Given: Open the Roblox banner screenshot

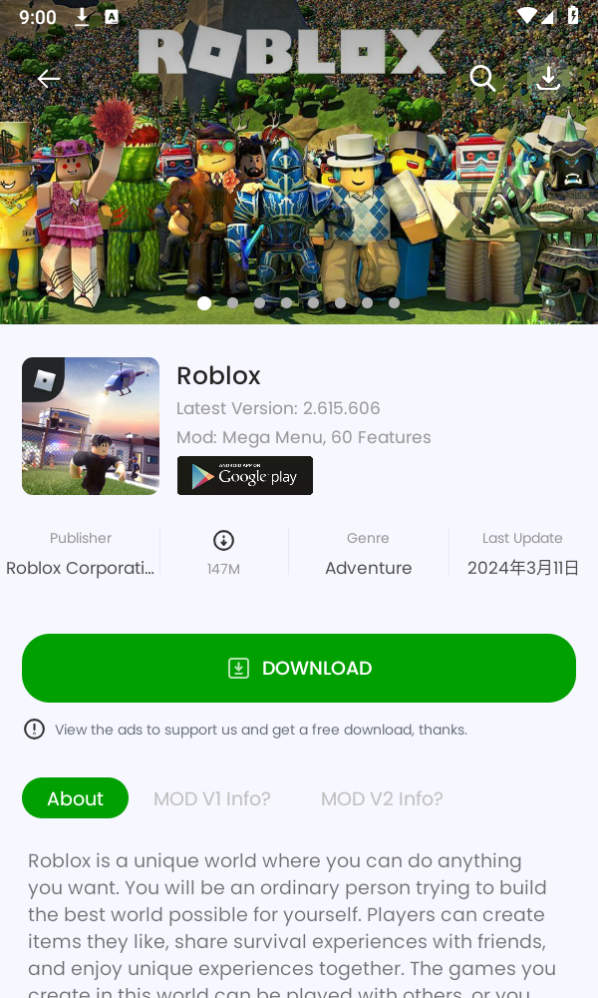Looking at the screenshot, I should 299,162.
